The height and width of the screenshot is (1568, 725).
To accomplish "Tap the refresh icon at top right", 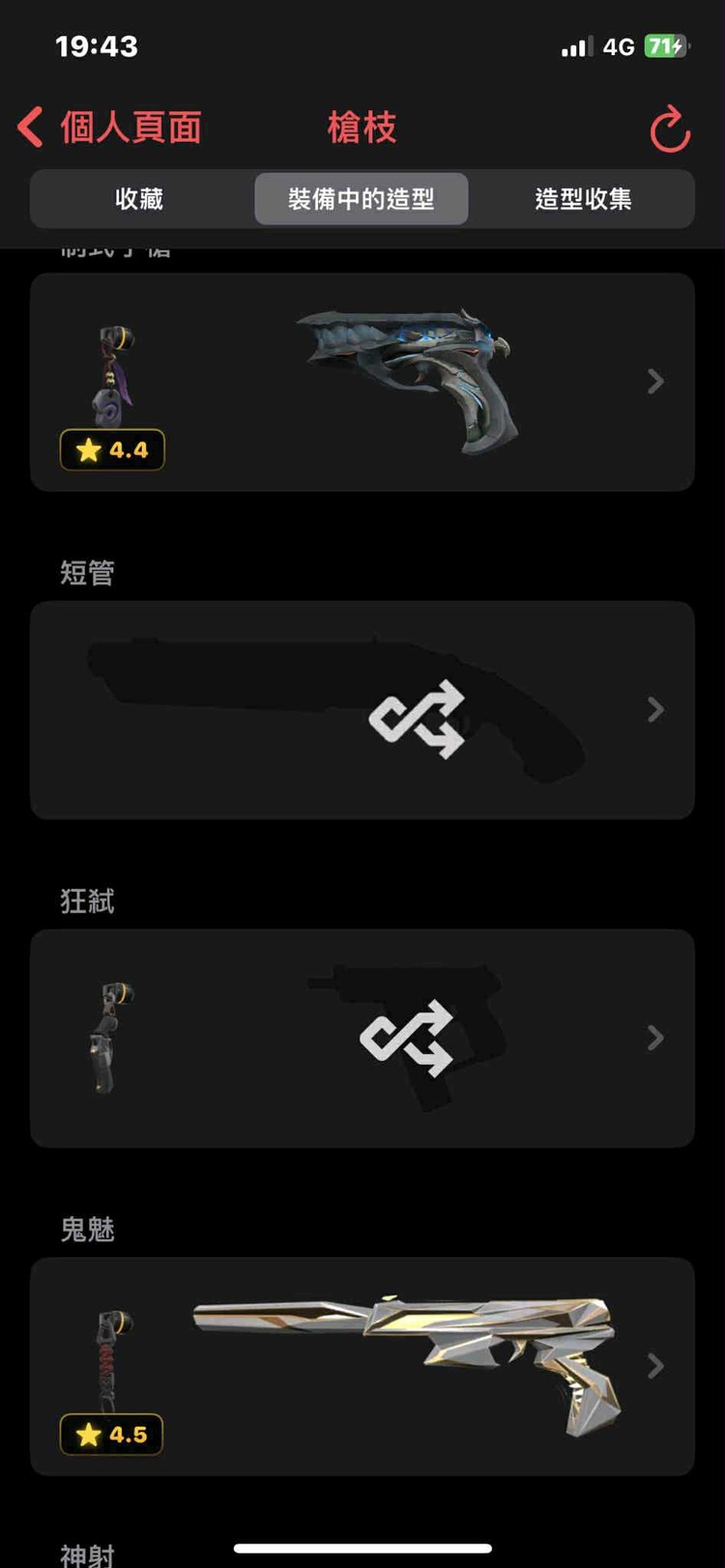I will click(669, 127).
